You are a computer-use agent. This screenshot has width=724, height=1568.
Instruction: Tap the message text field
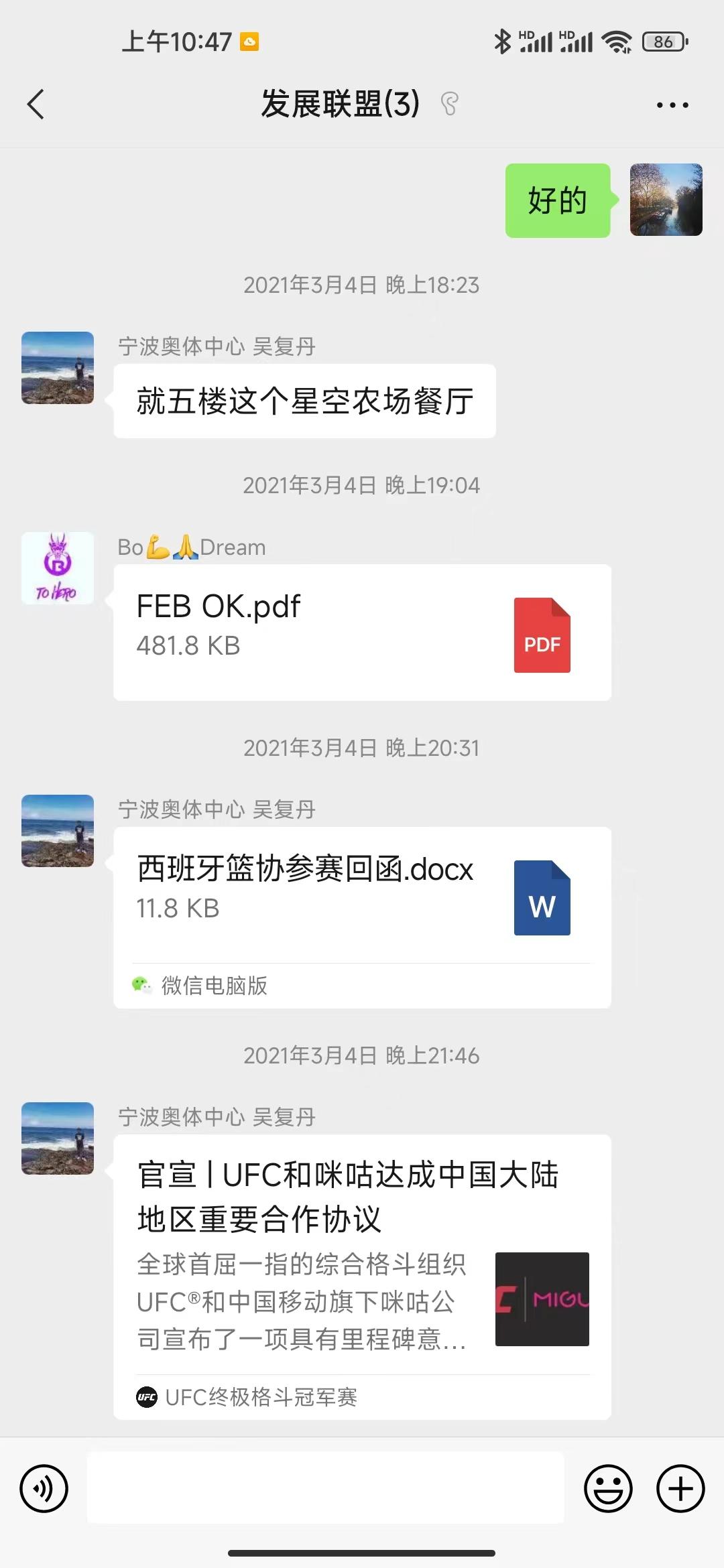click(326, 1488)
